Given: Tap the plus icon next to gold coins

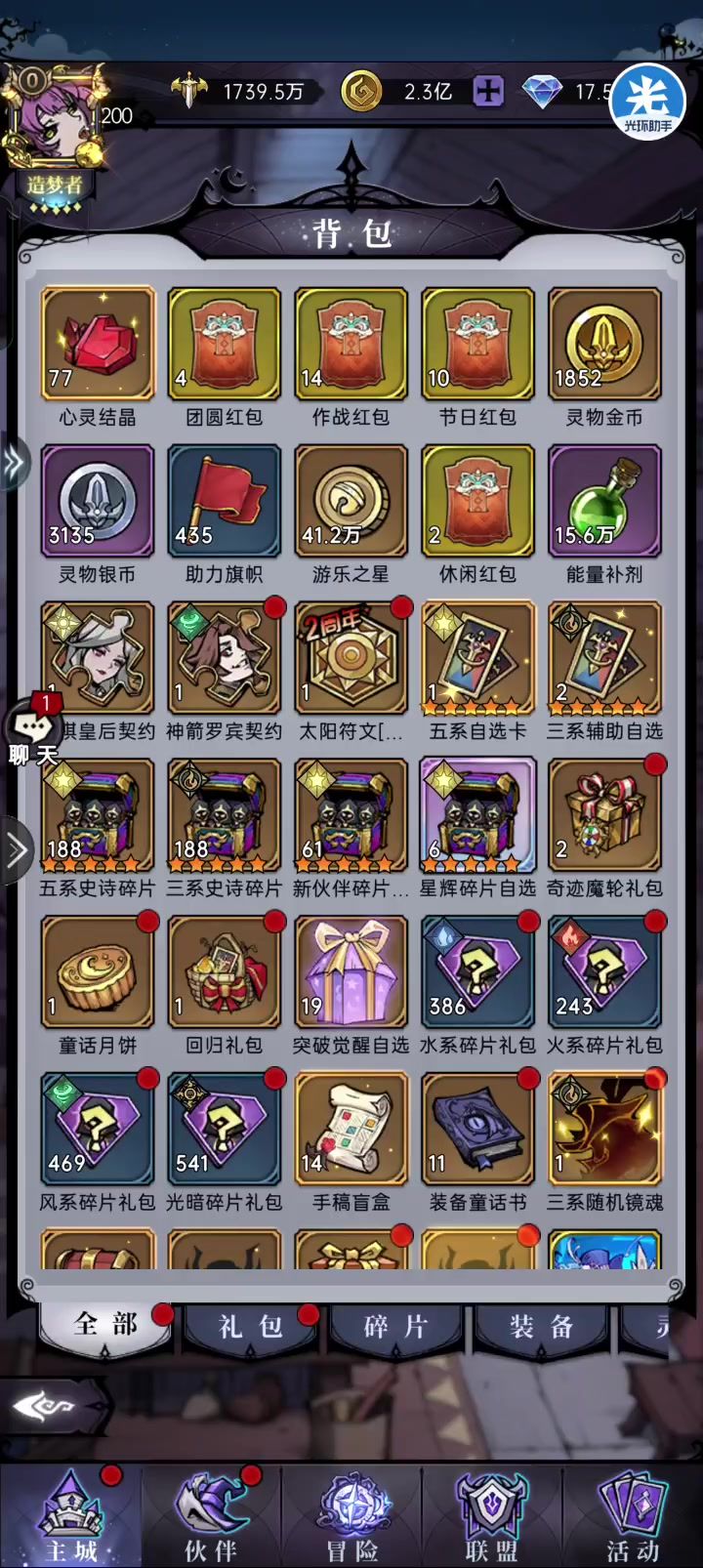Looking at the screenshot, I should click(488, 92).
